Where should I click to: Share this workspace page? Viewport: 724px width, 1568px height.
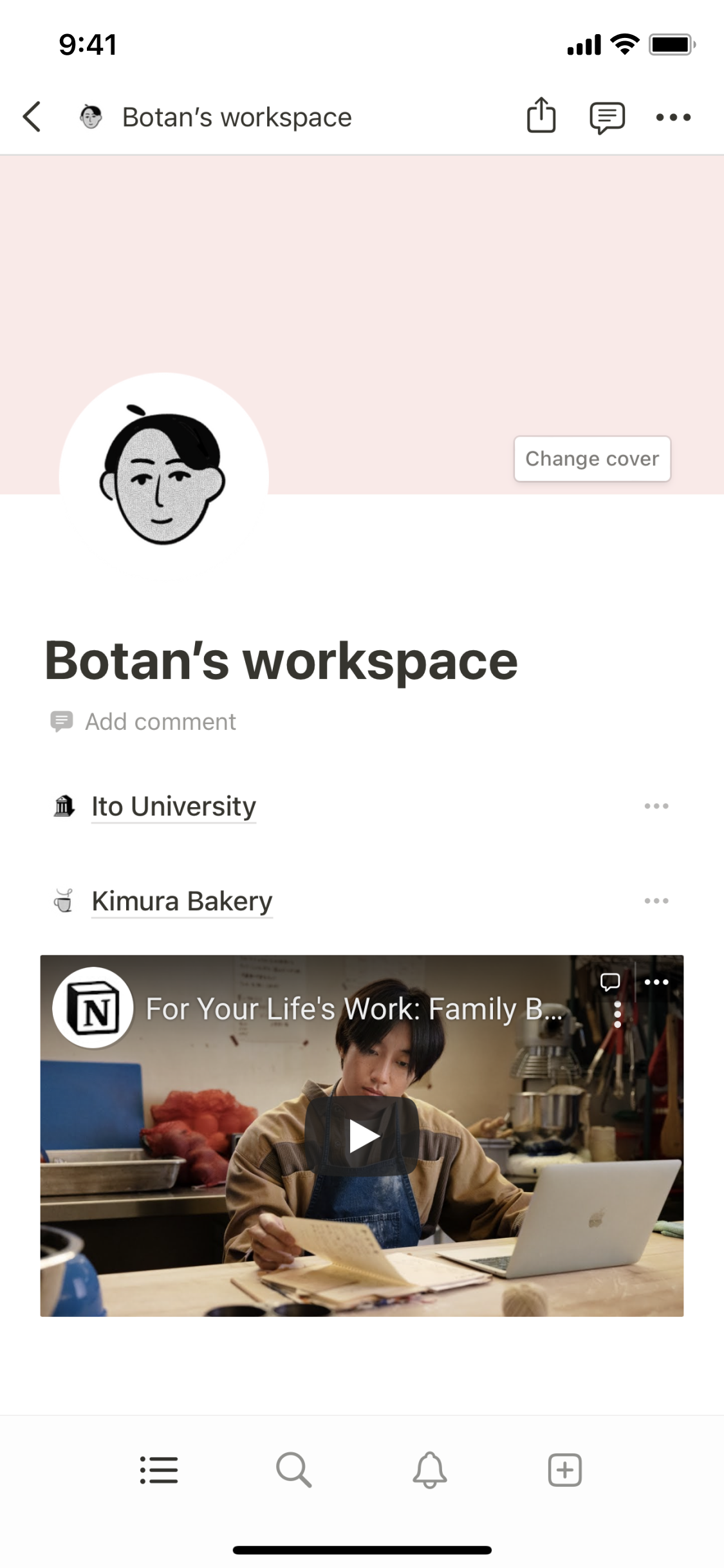pos(541,116)
